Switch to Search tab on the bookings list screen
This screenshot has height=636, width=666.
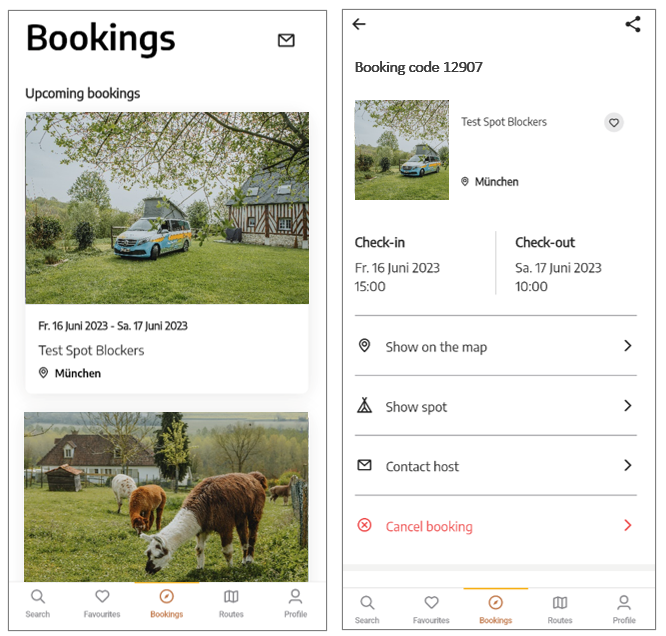(x=38, y=604)
